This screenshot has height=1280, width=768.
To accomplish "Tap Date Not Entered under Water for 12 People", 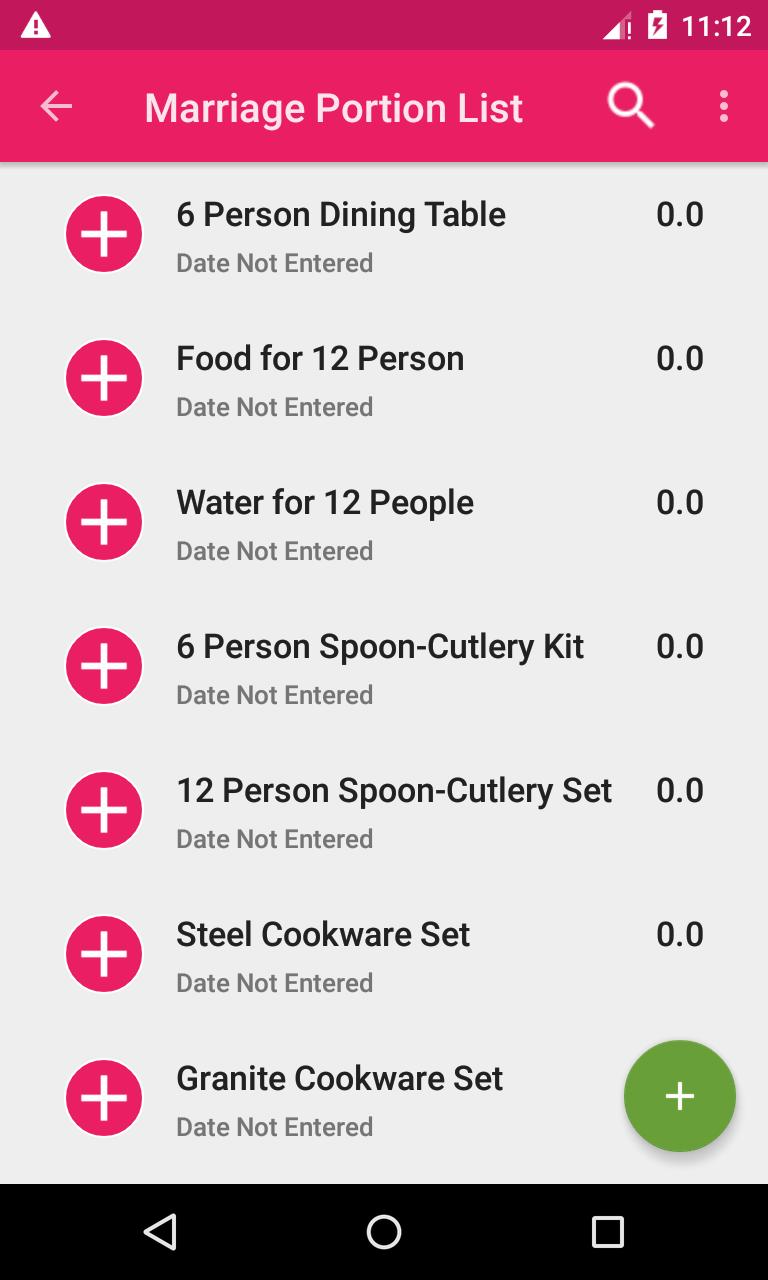I will (x=274, y=550).
